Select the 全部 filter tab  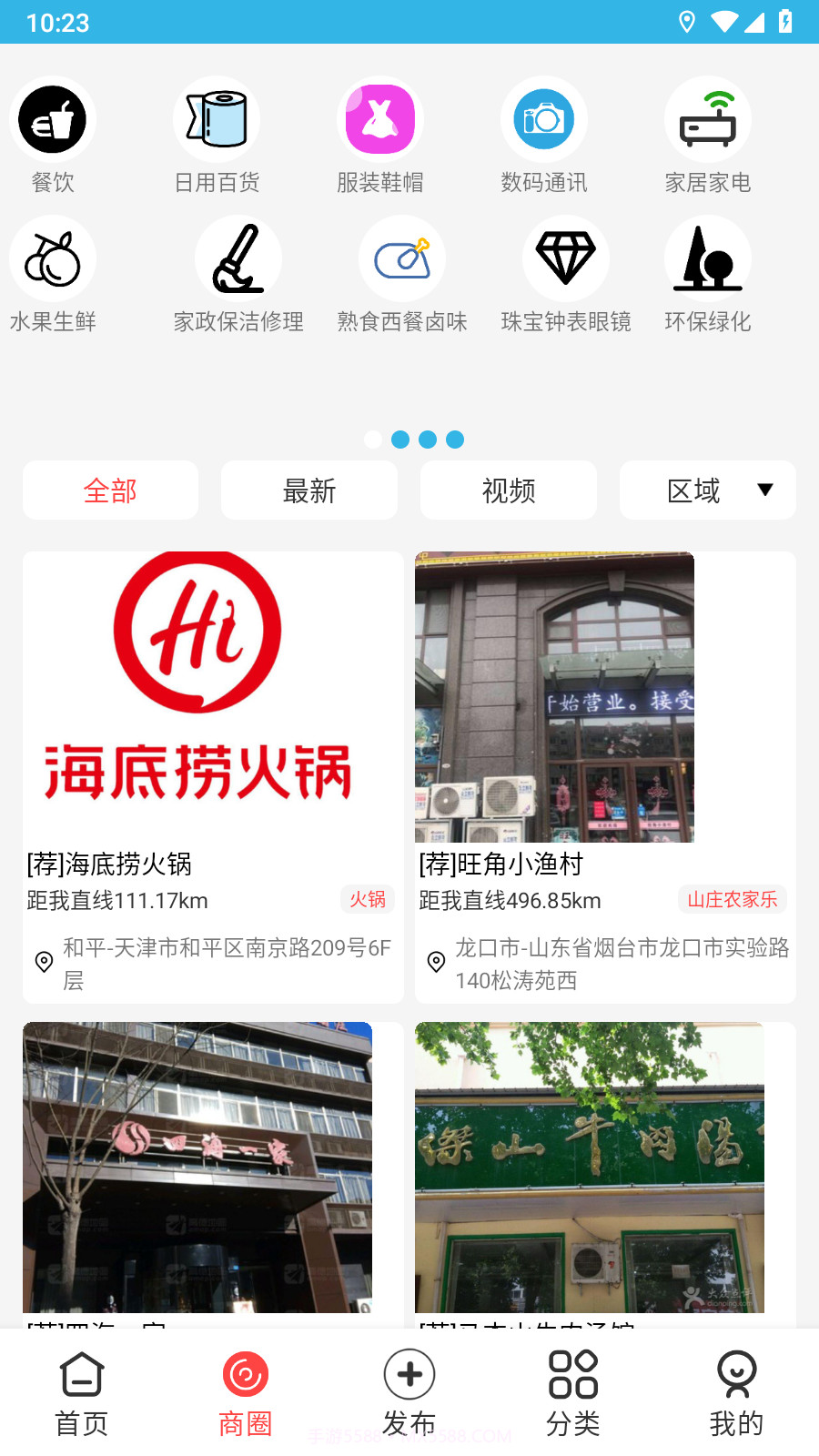[110, 490]
